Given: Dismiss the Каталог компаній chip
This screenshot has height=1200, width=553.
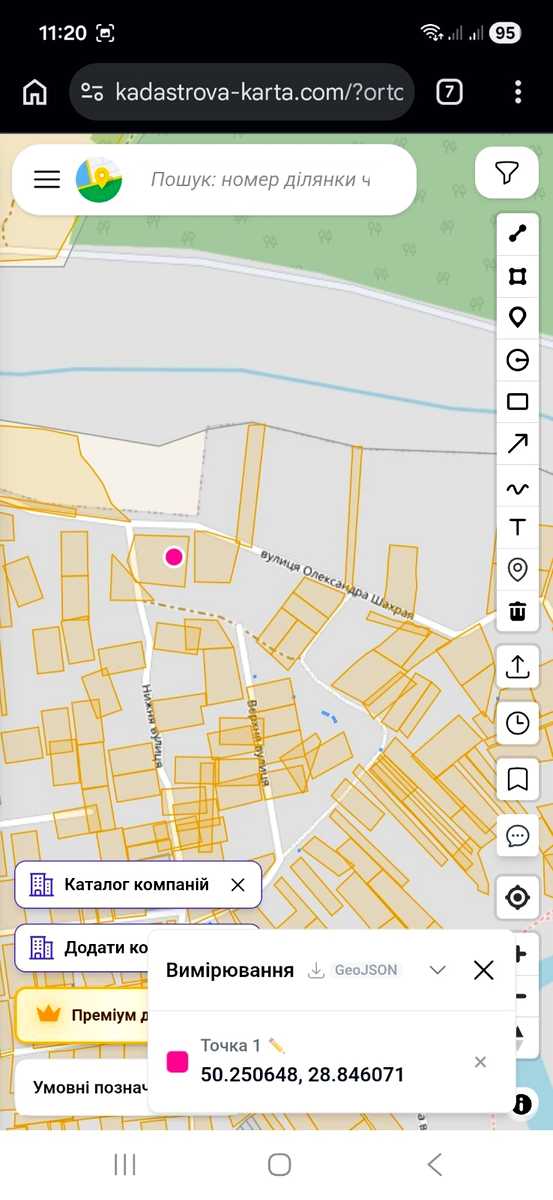Looking at the screenshot, I should click(x=237, y=885).
